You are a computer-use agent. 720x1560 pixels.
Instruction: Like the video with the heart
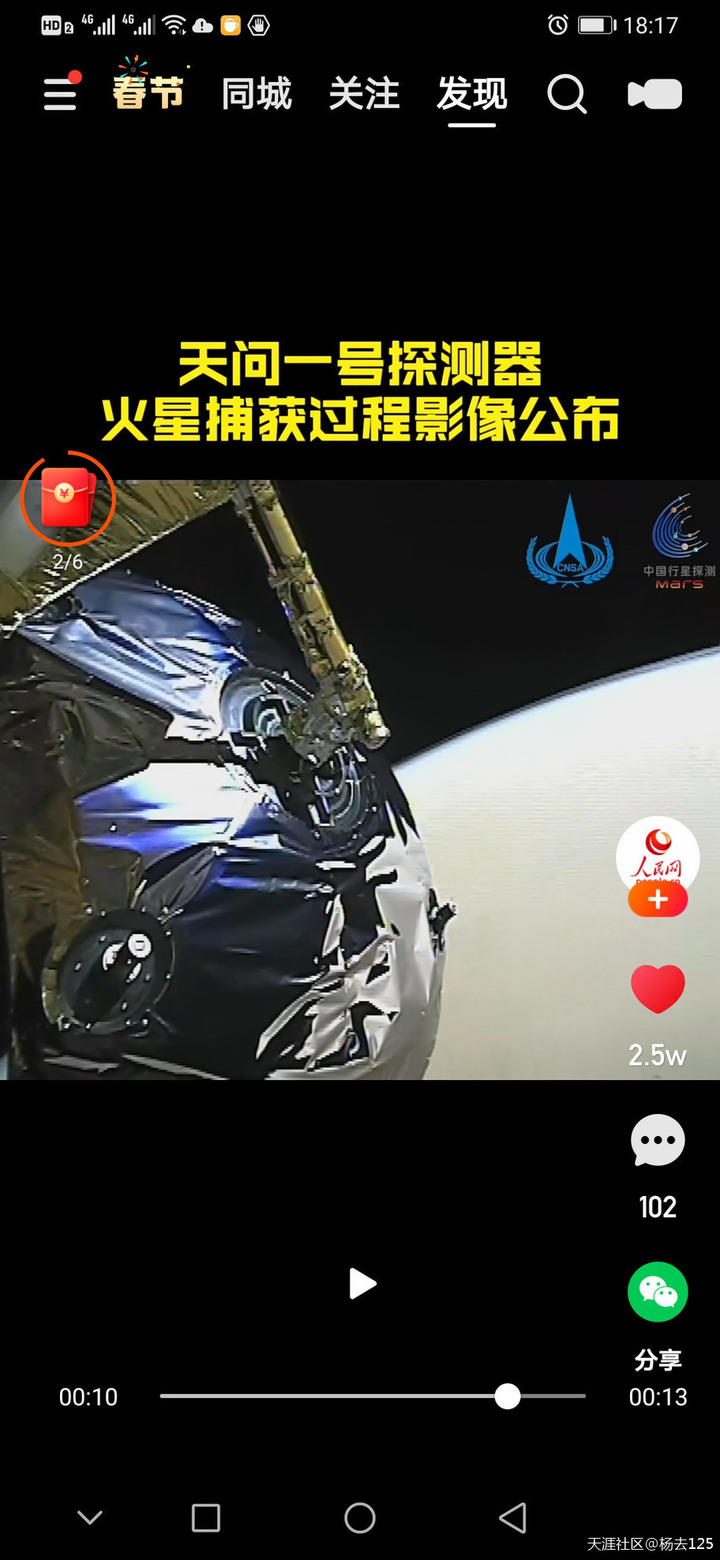tap(657, 989)
